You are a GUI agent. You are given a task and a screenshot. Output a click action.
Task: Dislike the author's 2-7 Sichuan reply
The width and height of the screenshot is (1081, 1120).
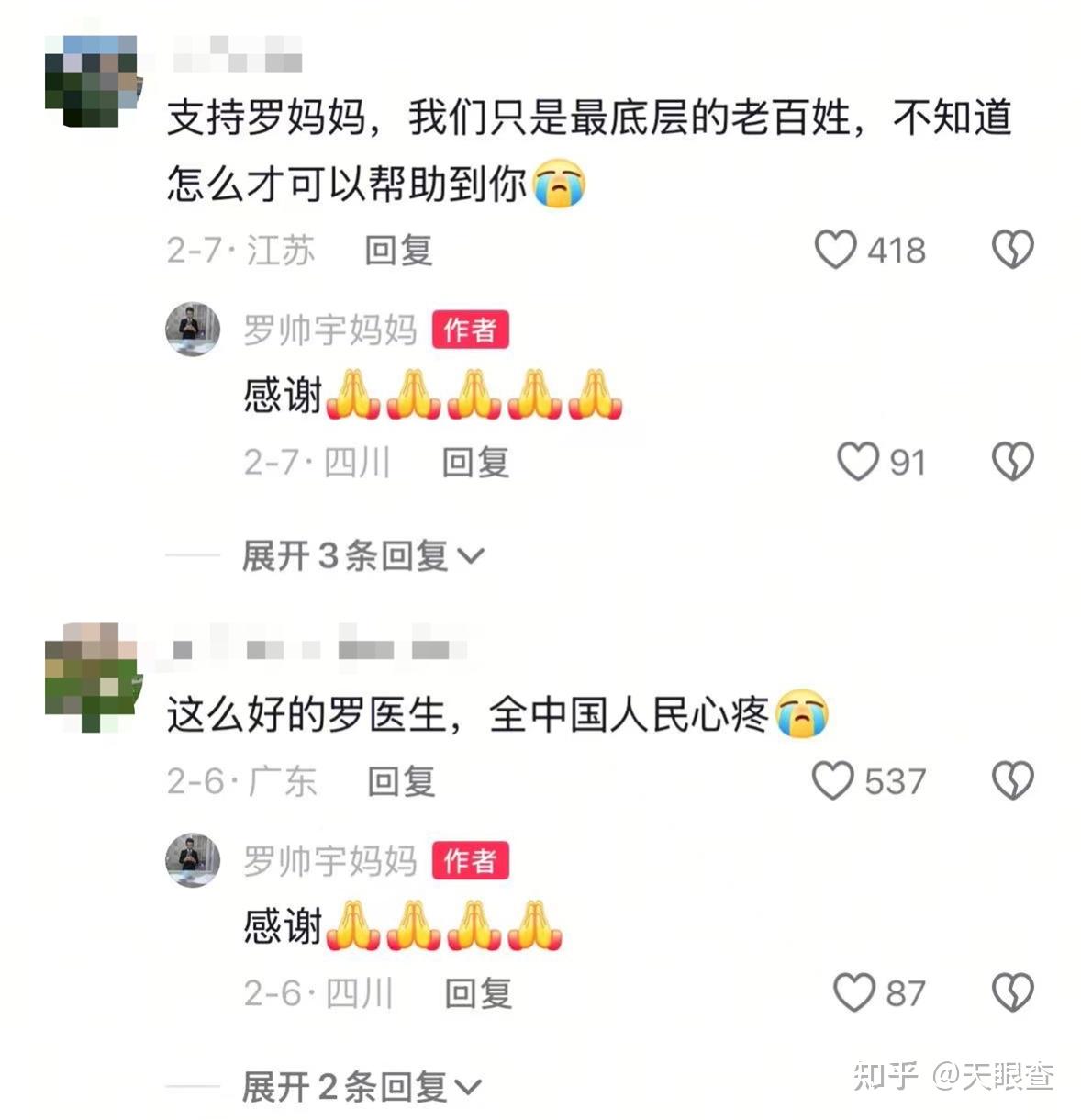[1012, 462]
